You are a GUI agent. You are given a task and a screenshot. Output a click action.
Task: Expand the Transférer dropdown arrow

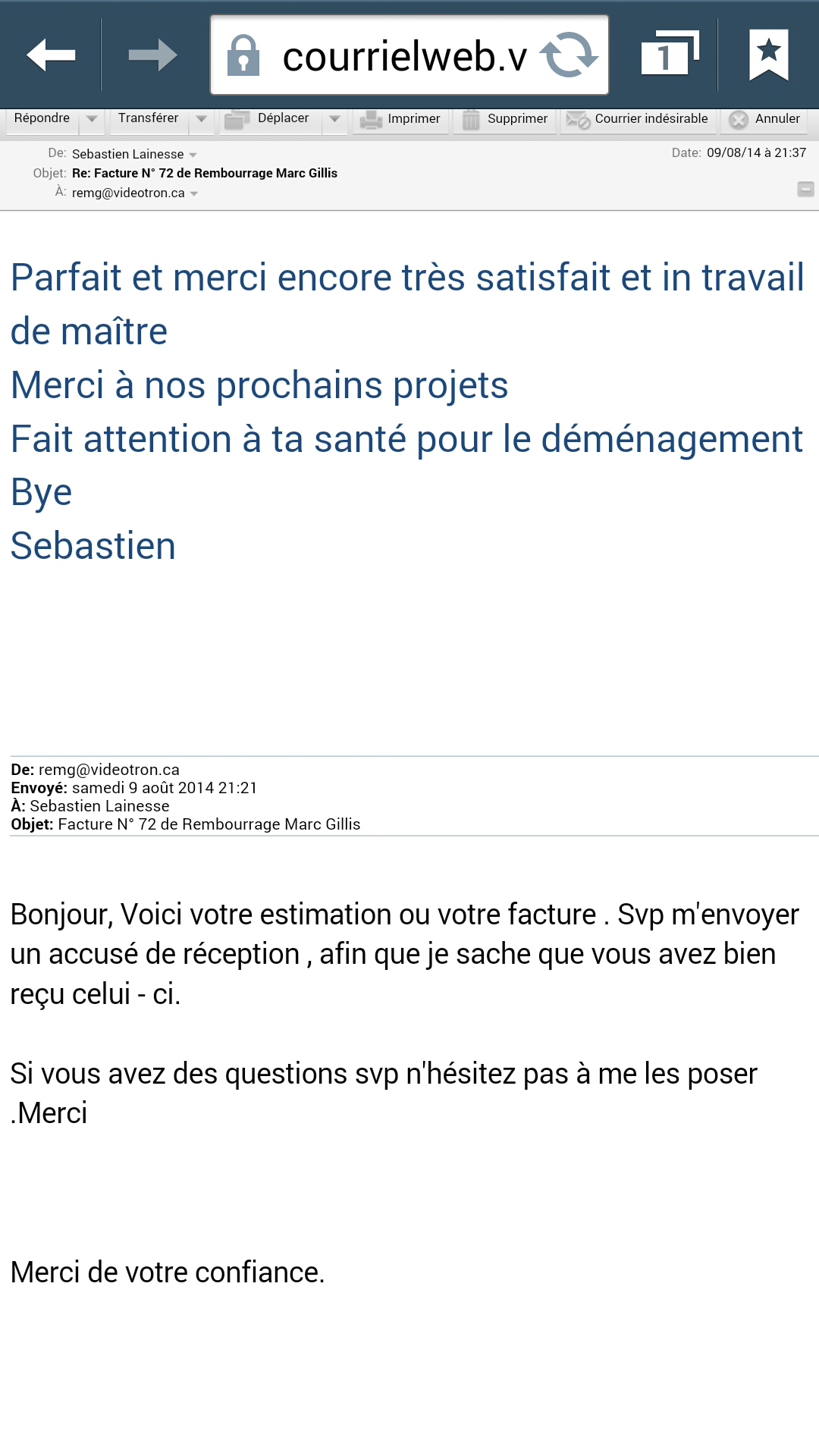click(202, 119)
